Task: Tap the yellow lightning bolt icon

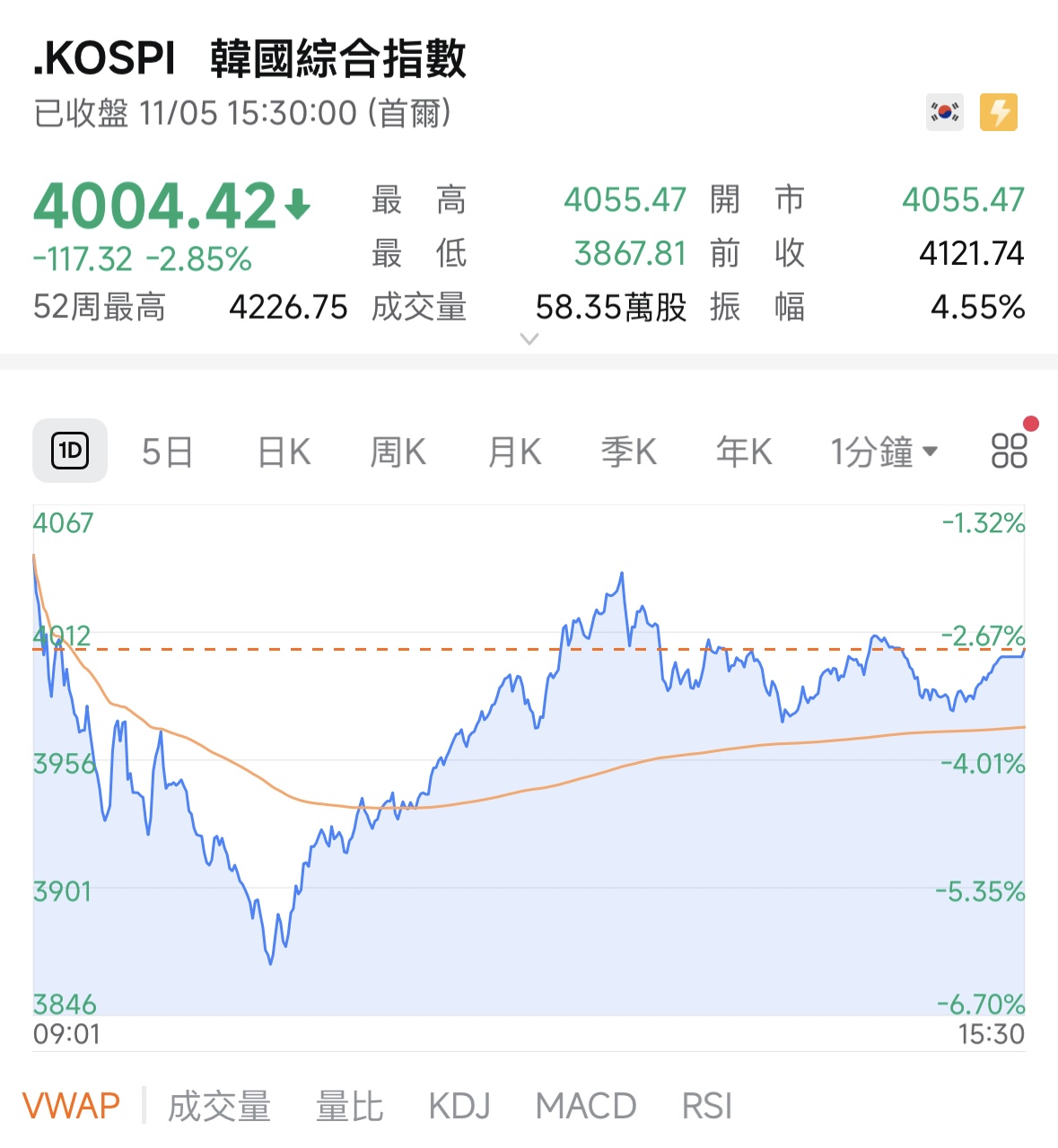Action: 998,113
